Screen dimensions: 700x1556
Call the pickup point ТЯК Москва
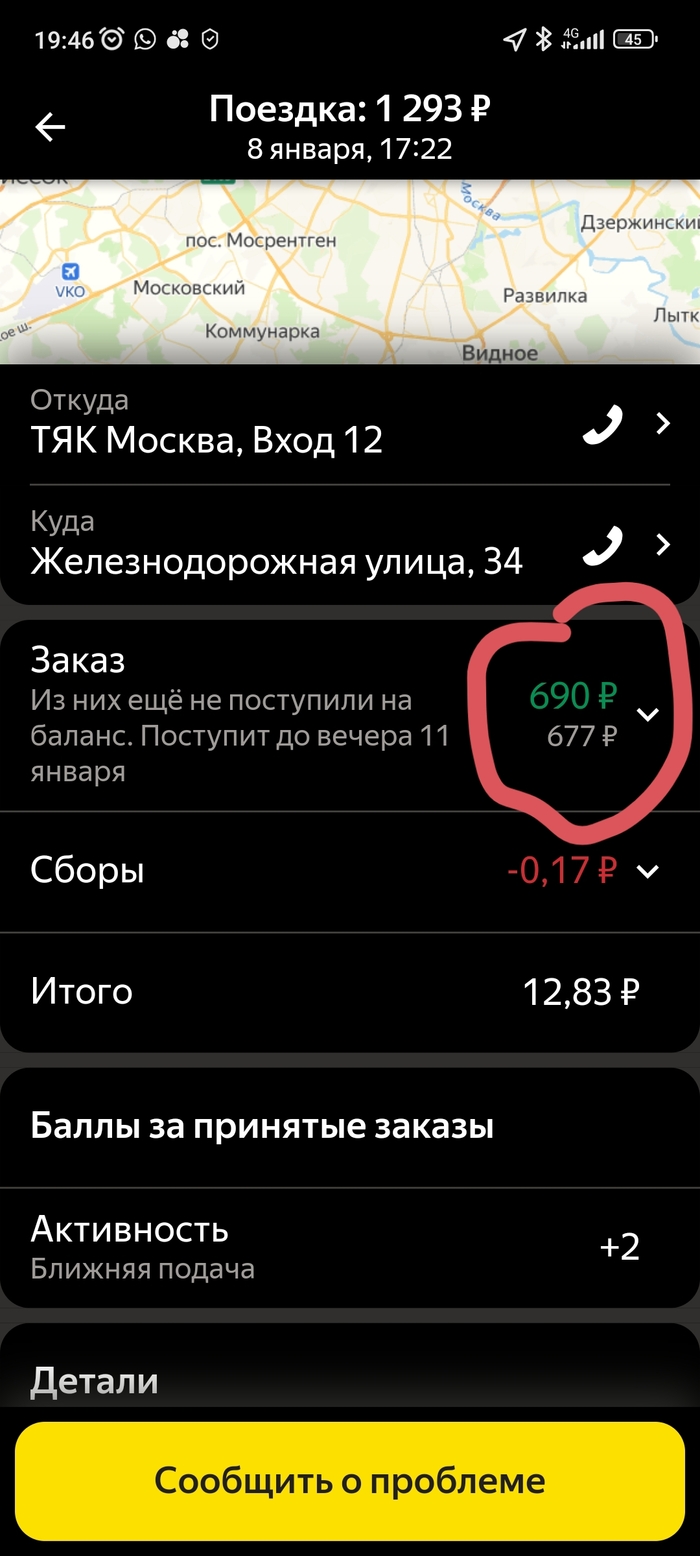click(x=602, y=424)
